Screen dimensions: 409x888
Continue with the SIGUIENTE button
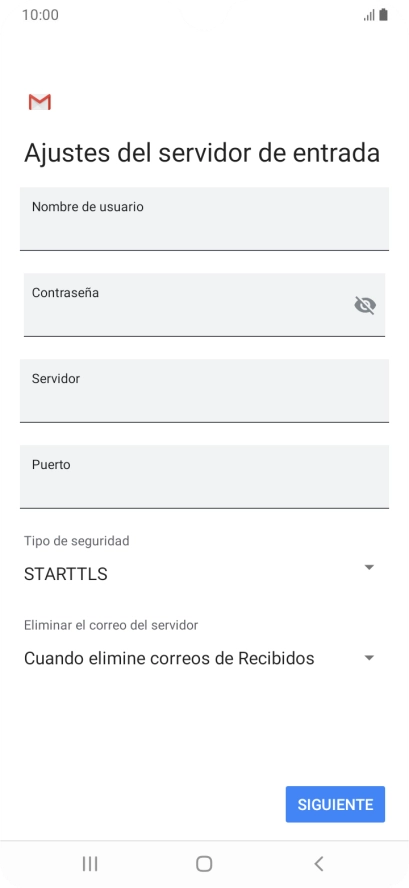click(x=335, y=804)
